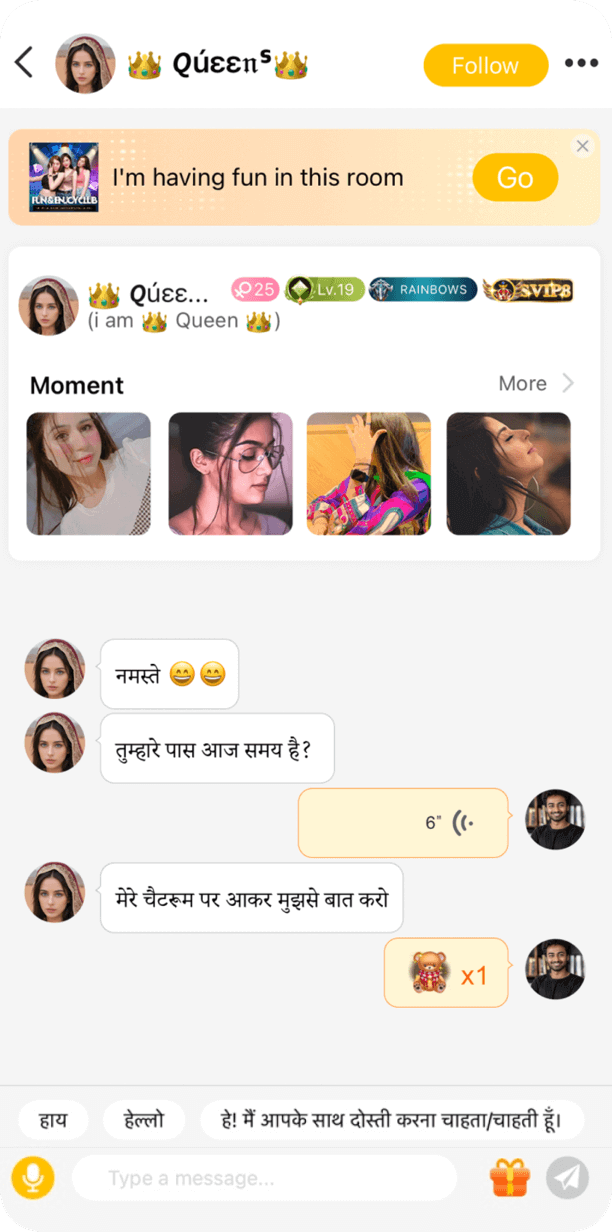Dismiss the room invitation banner
Viewport: 612px width, 1232px height.
583,146
